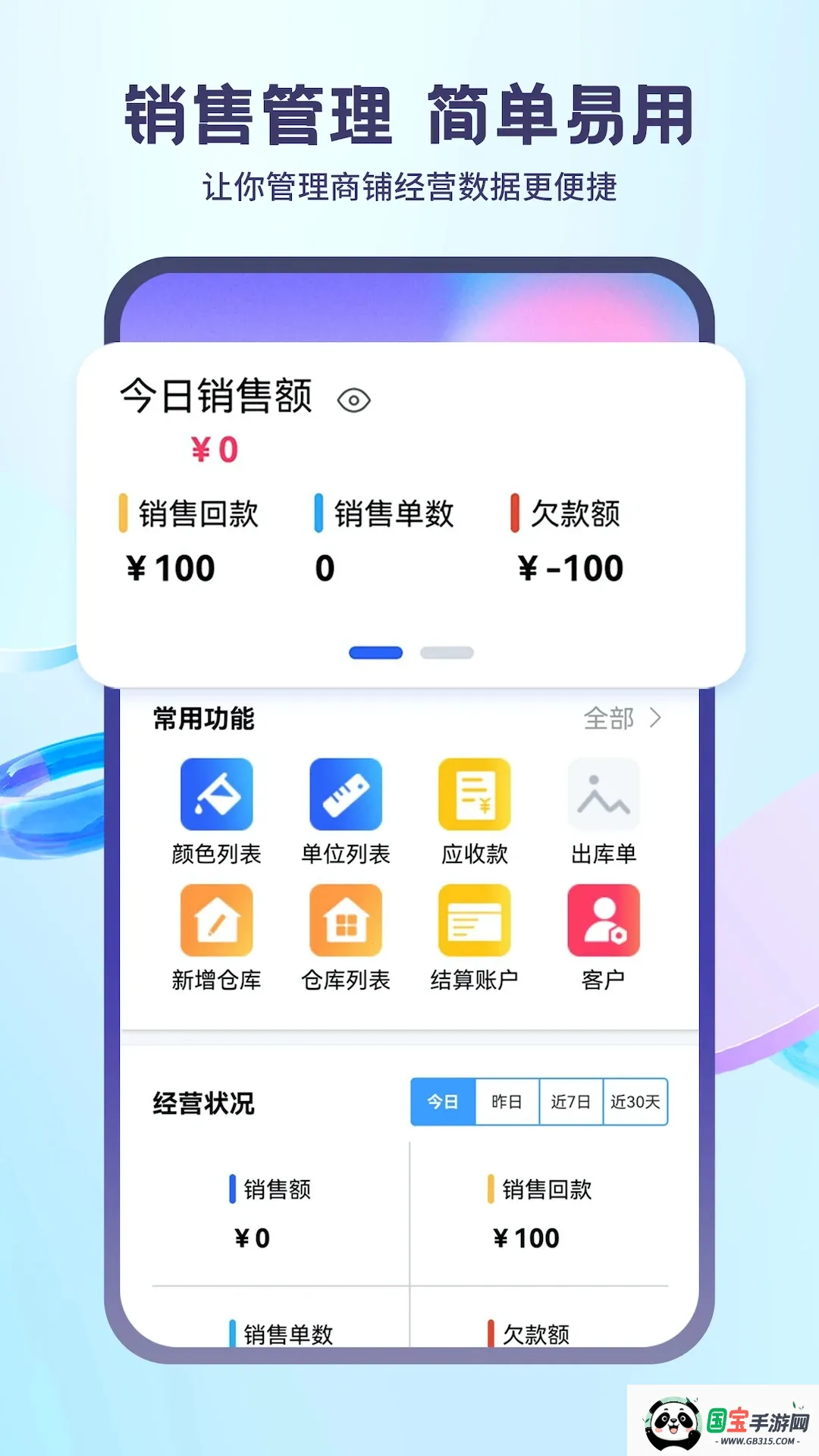Open 新增仓库 to add a warehouse
819x1456 pixels.
(217, 920)
